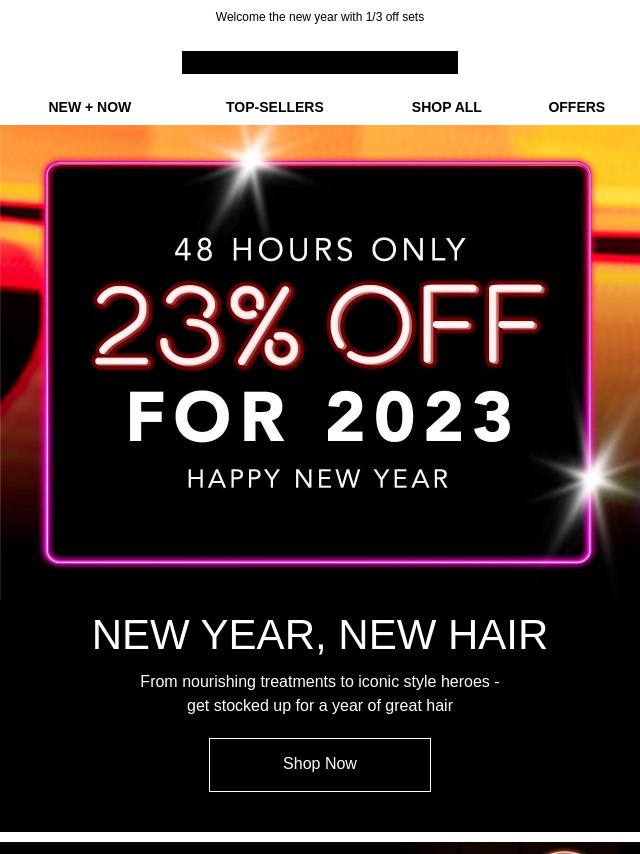Open the NEW + NOW menu link

click(90, 107)
